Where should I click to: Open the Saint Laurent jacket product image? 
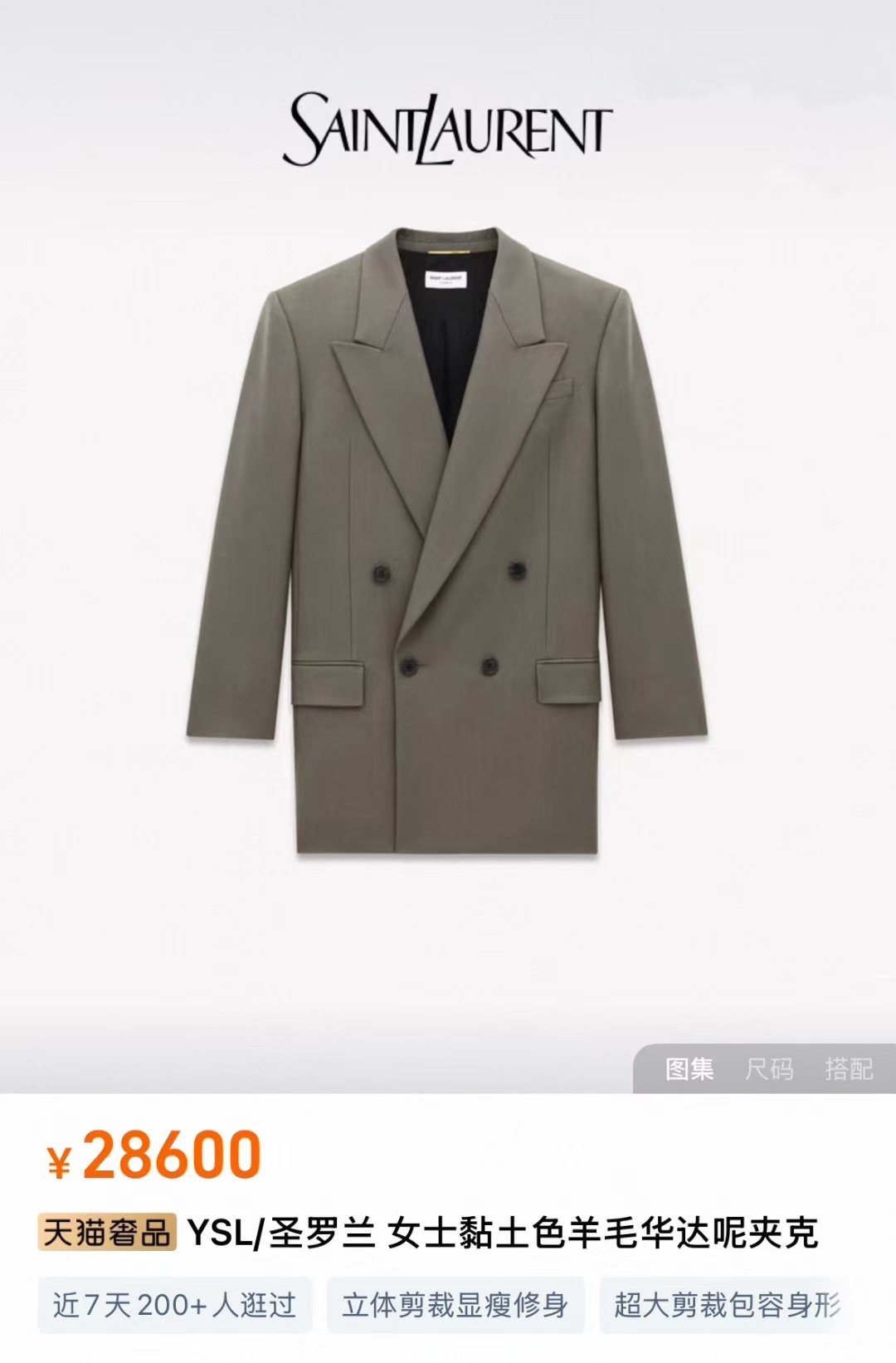point(448,540)
